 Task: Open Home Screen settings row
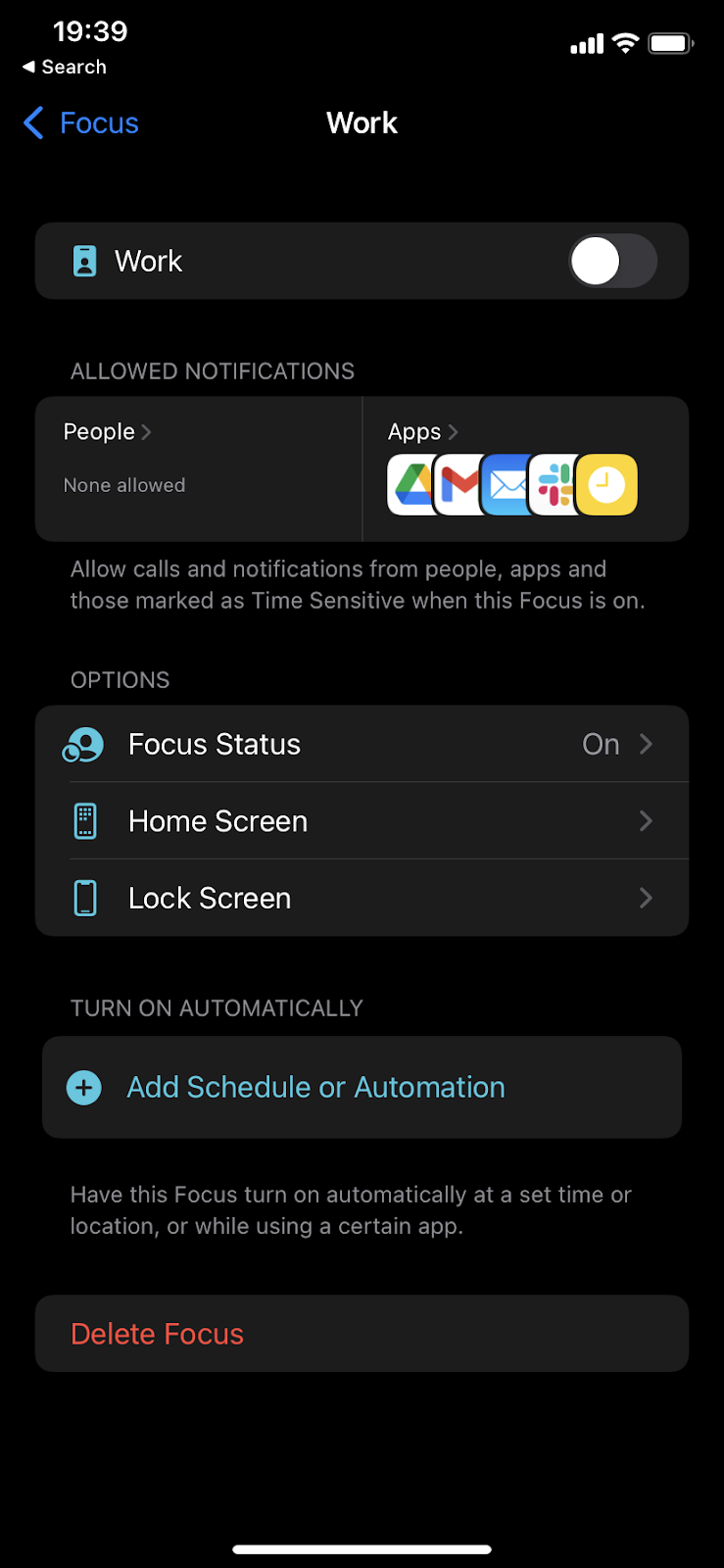click(362, 820)
